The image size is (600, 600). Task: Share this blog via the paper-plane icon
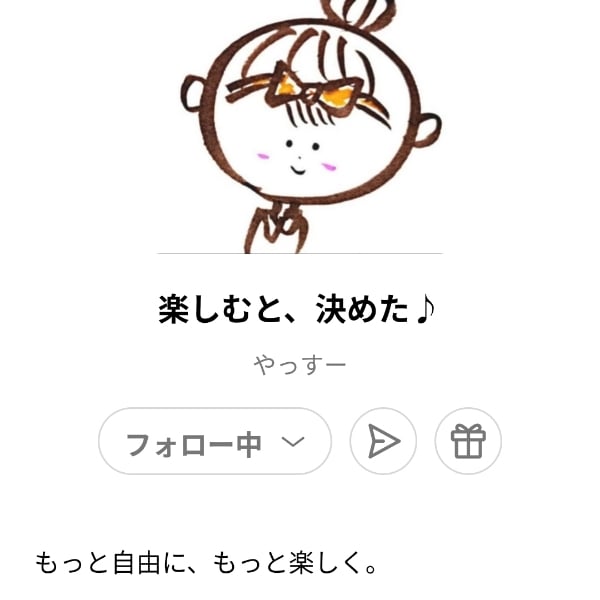coord(383,441)
